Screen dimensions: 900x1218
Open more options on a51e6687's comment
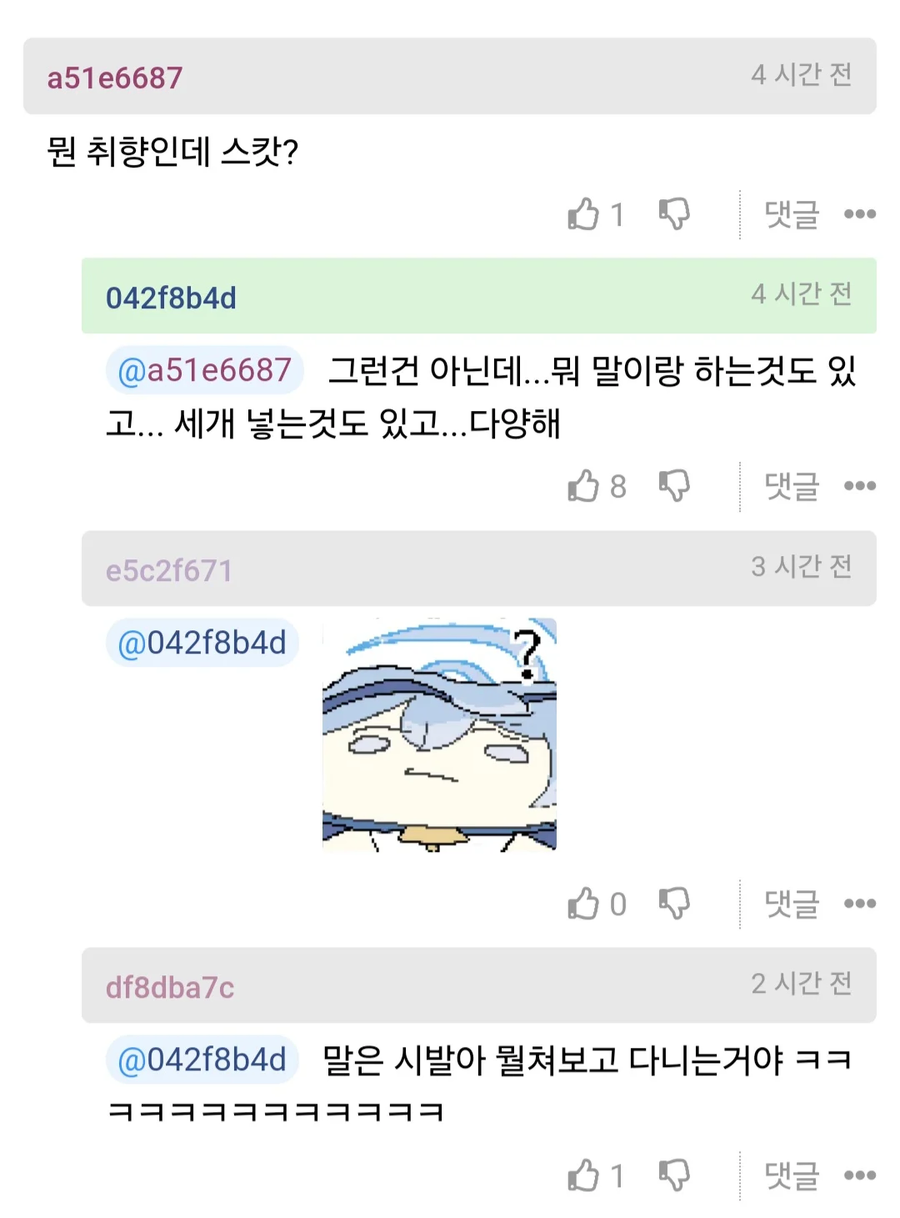click(x=859, y=214)
